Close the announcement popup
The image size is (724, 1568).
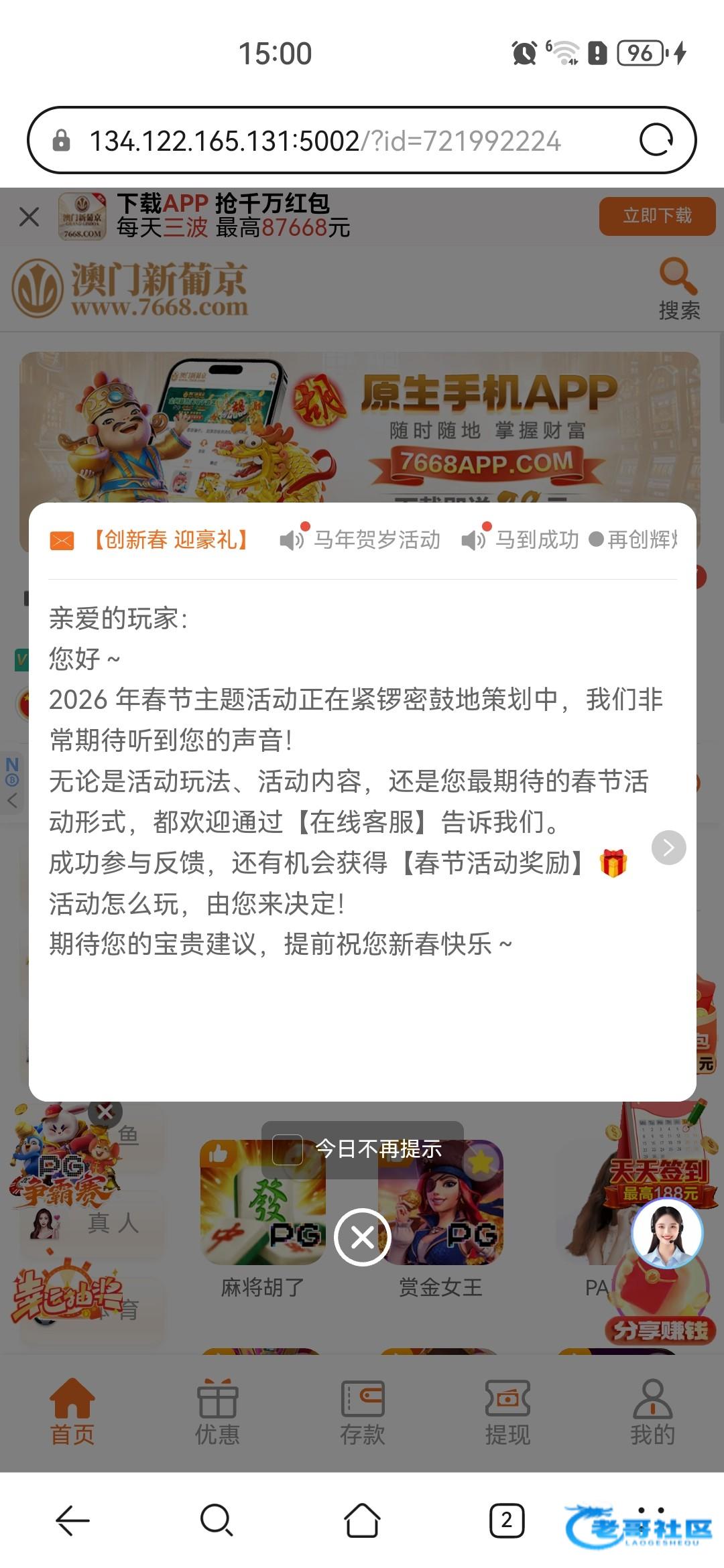point(363,1237)
